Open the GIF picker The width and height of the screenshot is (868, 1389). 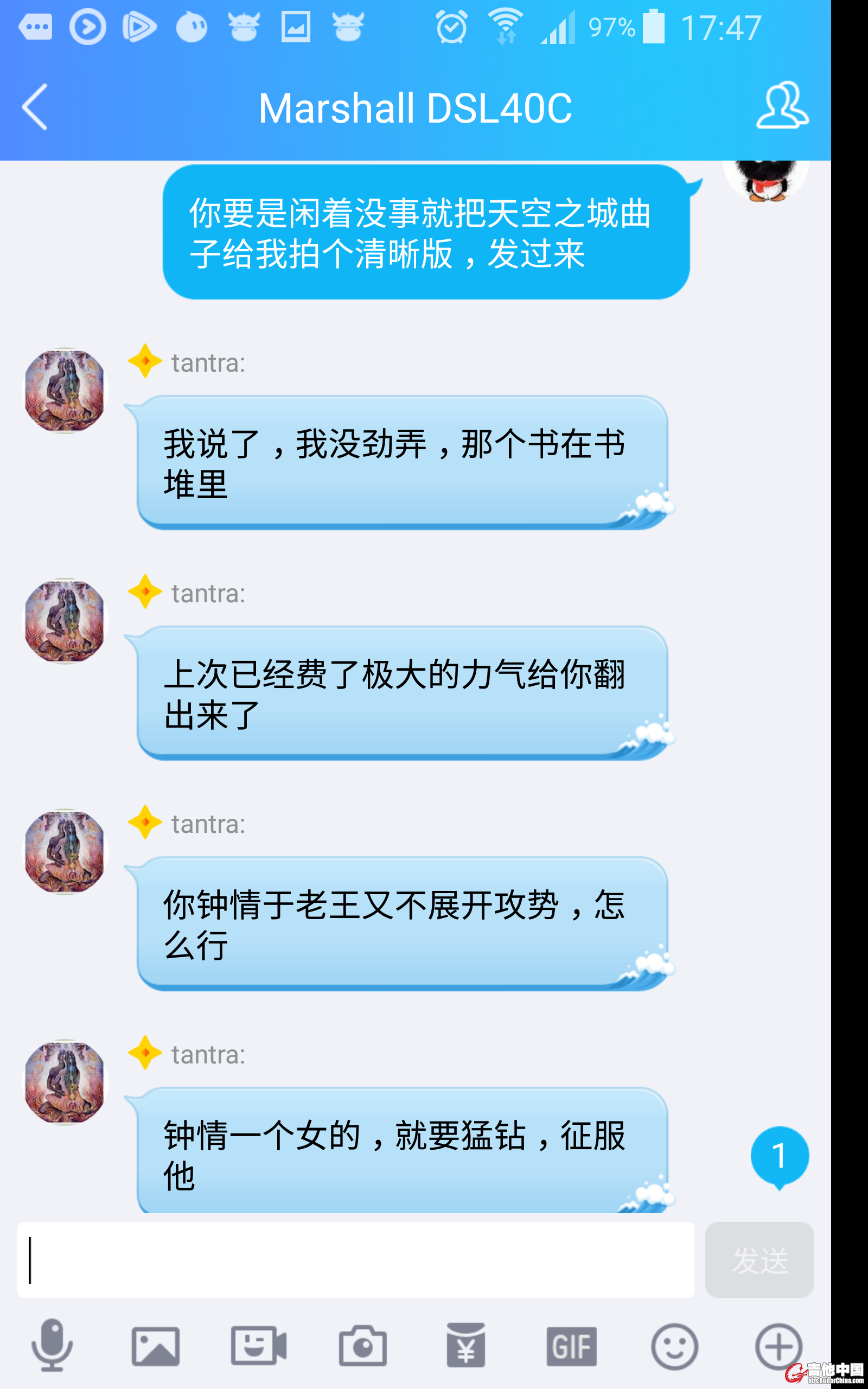click(x=571, y=1346)
